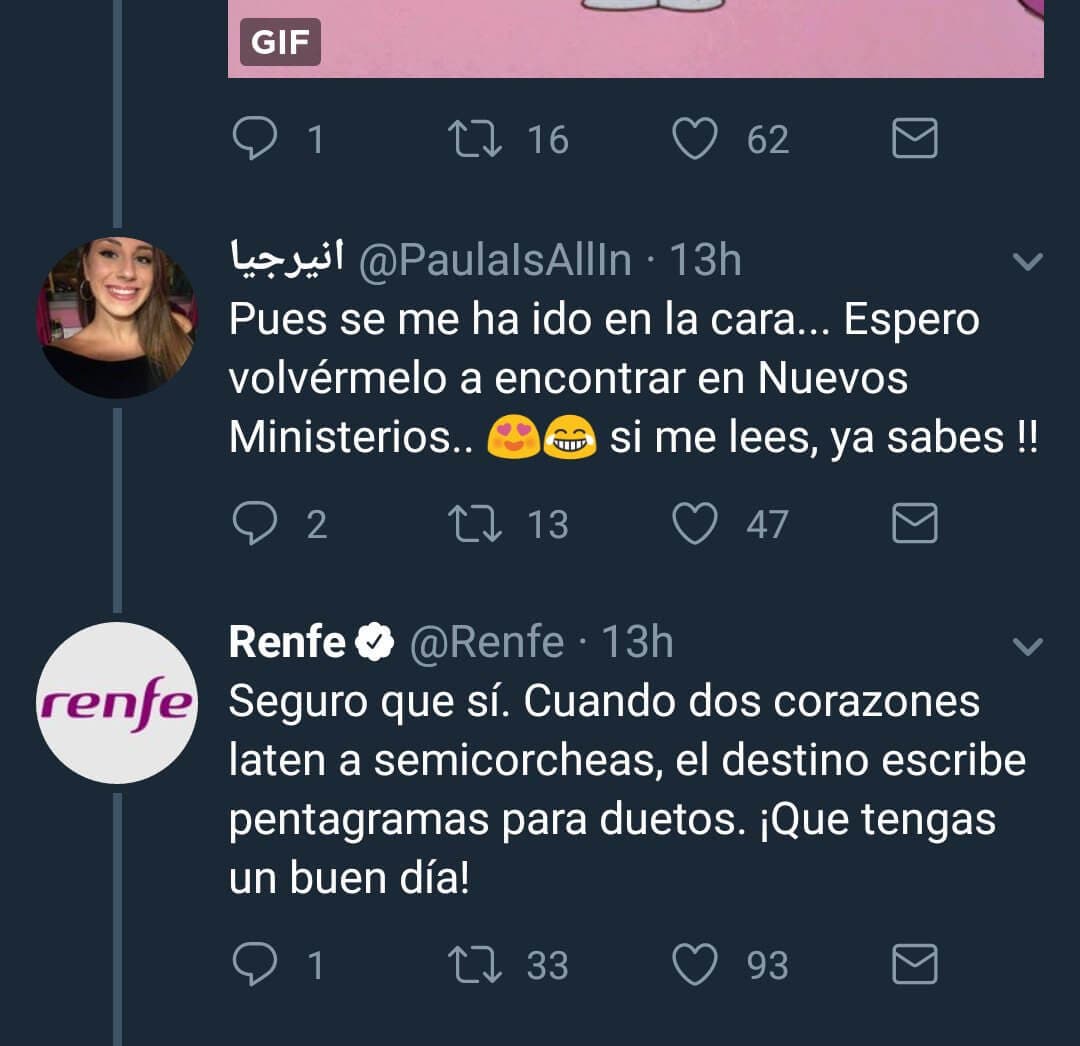Retweet @PaulaIsAllIn's Nuevos Ministerios tweet

[475, 524]
